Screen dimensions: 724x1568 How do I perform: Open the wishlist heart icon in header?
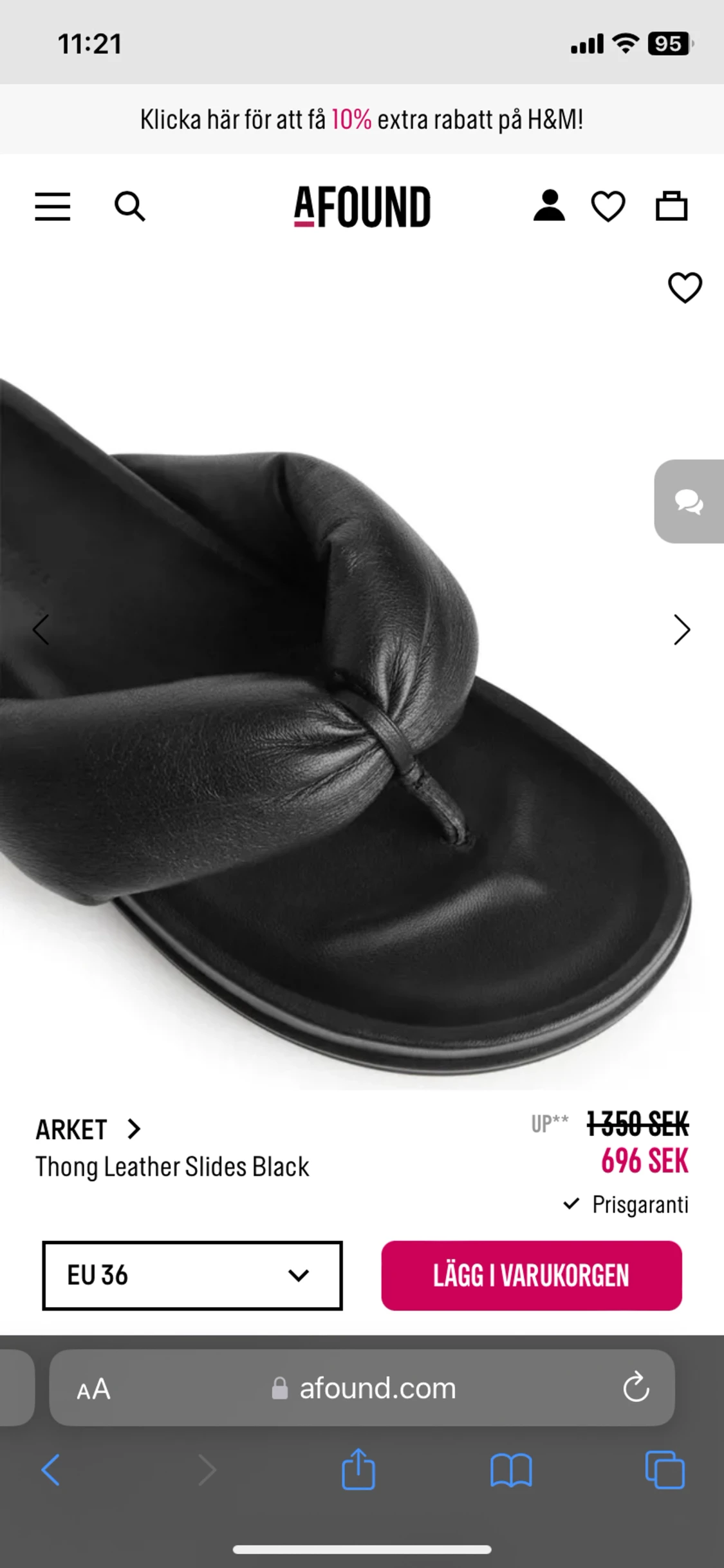[x=609, y=207]
